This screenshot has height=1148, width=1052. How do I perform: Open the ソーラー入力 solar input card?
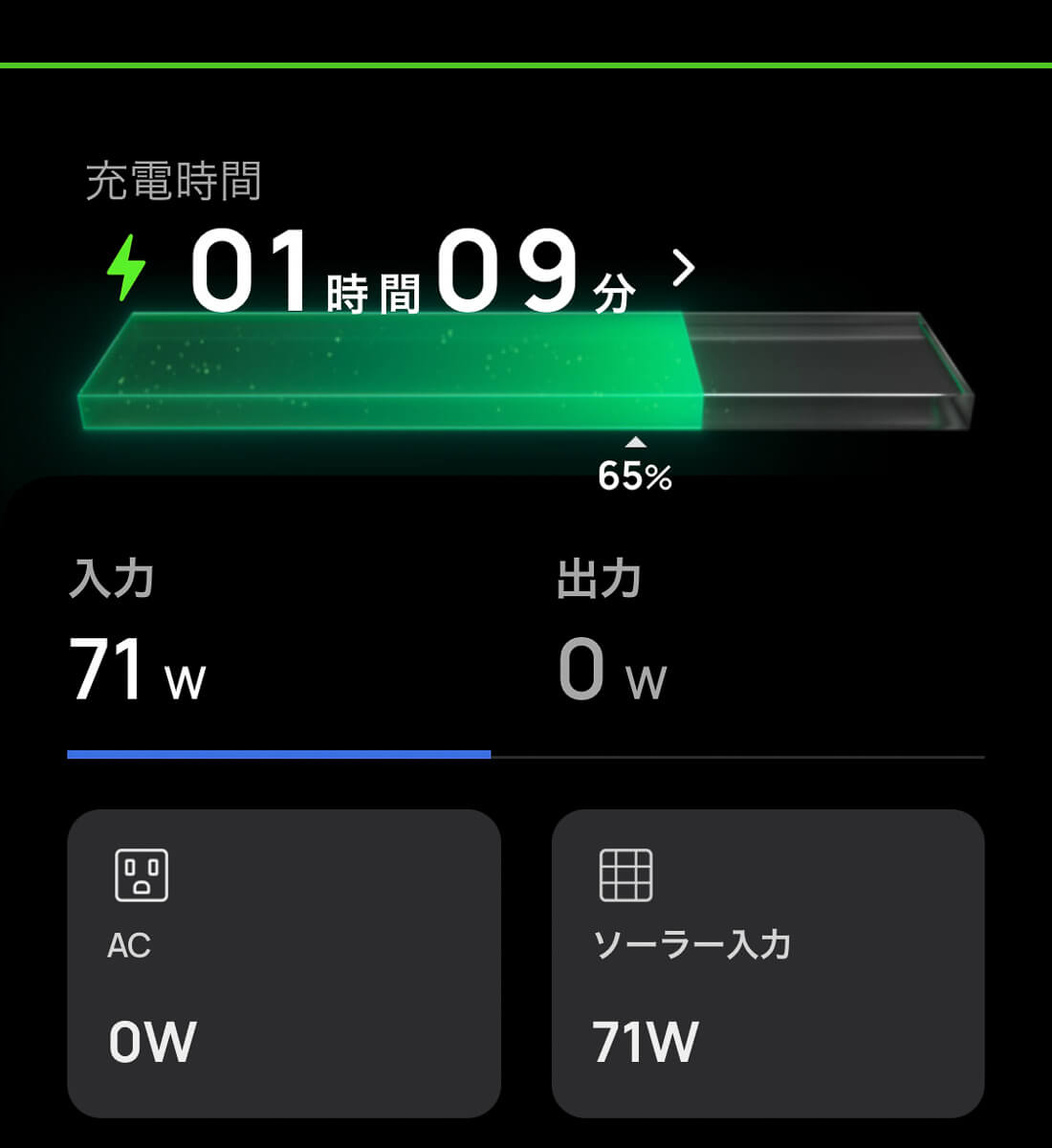[768, 962]
